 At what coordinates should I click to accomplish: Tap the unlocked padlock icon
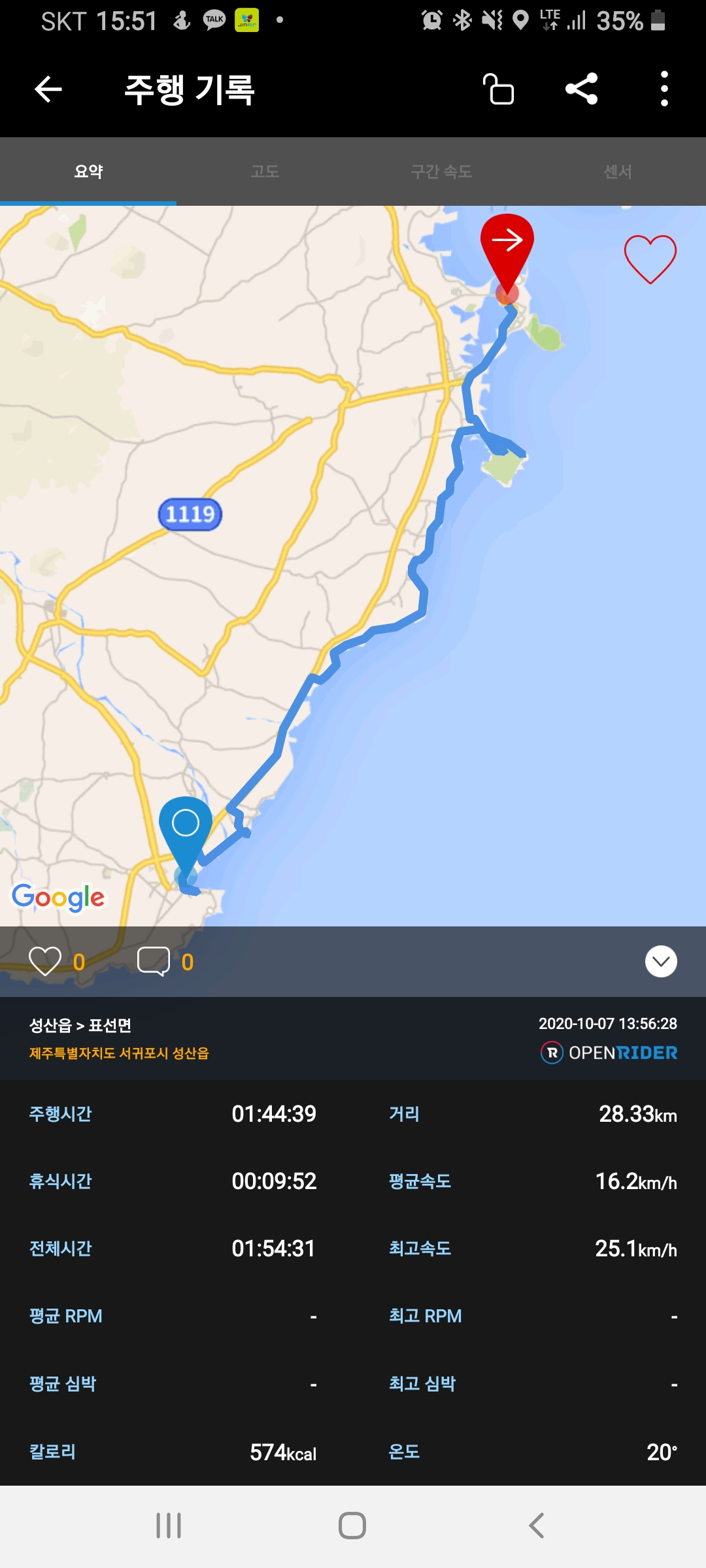coord(499,89)
